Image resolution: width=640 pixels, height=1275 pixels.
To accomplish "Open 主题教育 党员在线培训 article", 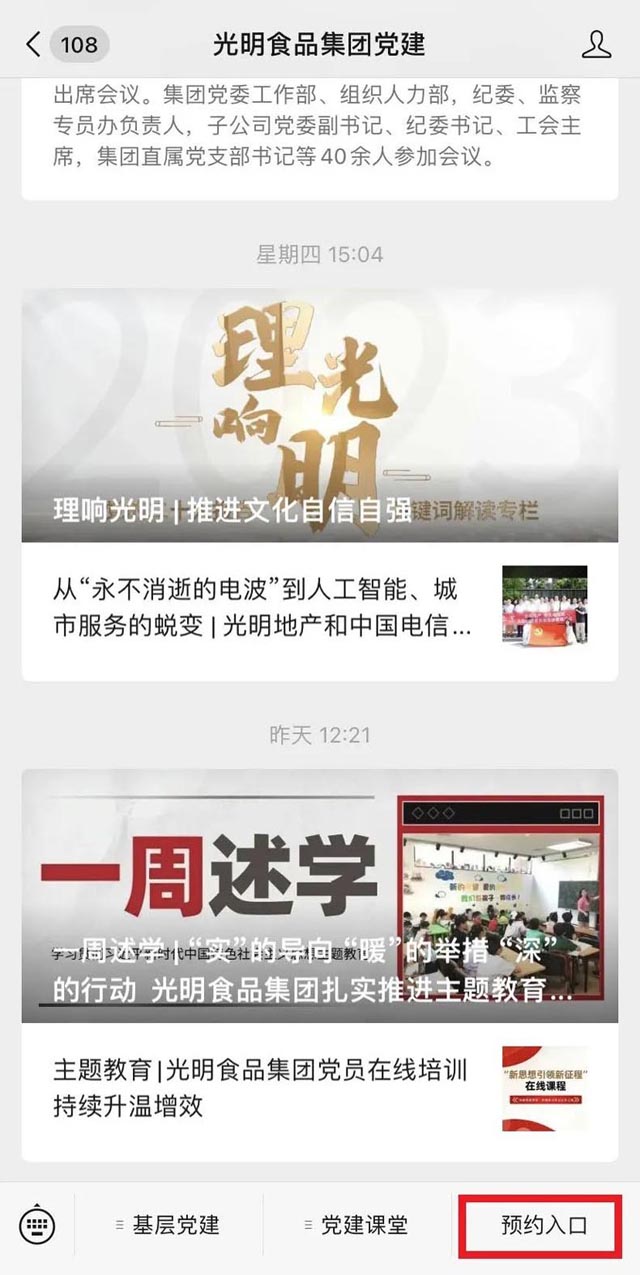I will (x=260, y=1089).
